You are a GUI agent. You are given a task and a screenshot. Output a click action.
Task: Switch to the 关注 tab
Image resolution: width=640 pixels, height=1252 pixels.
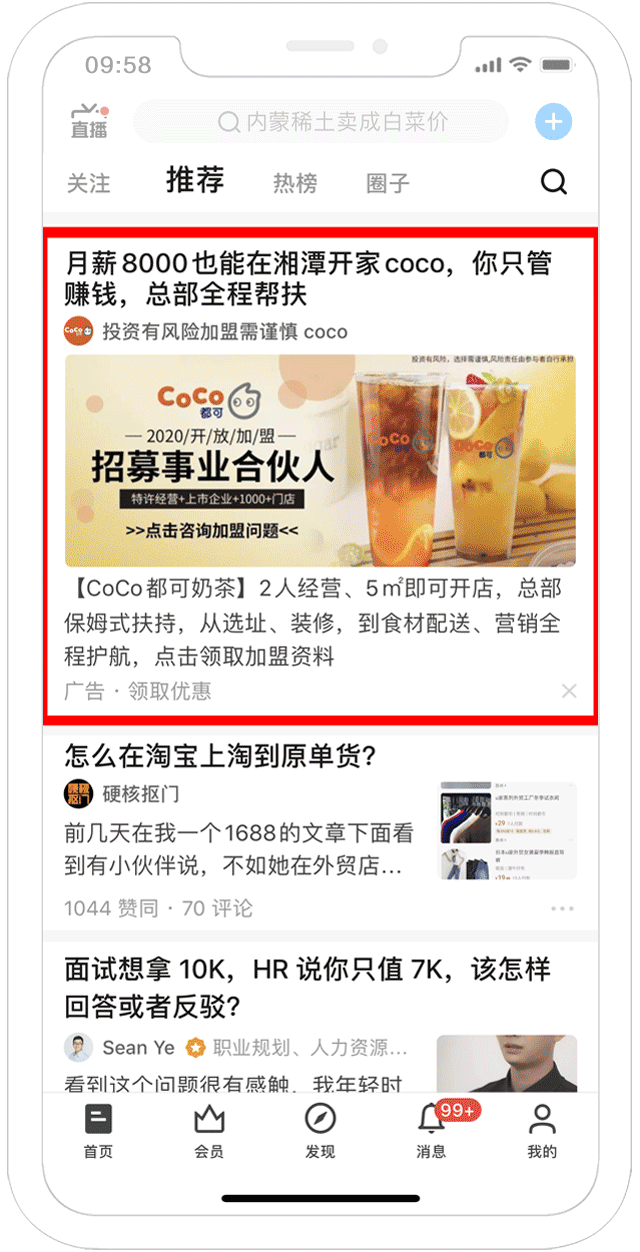point(89,183)
